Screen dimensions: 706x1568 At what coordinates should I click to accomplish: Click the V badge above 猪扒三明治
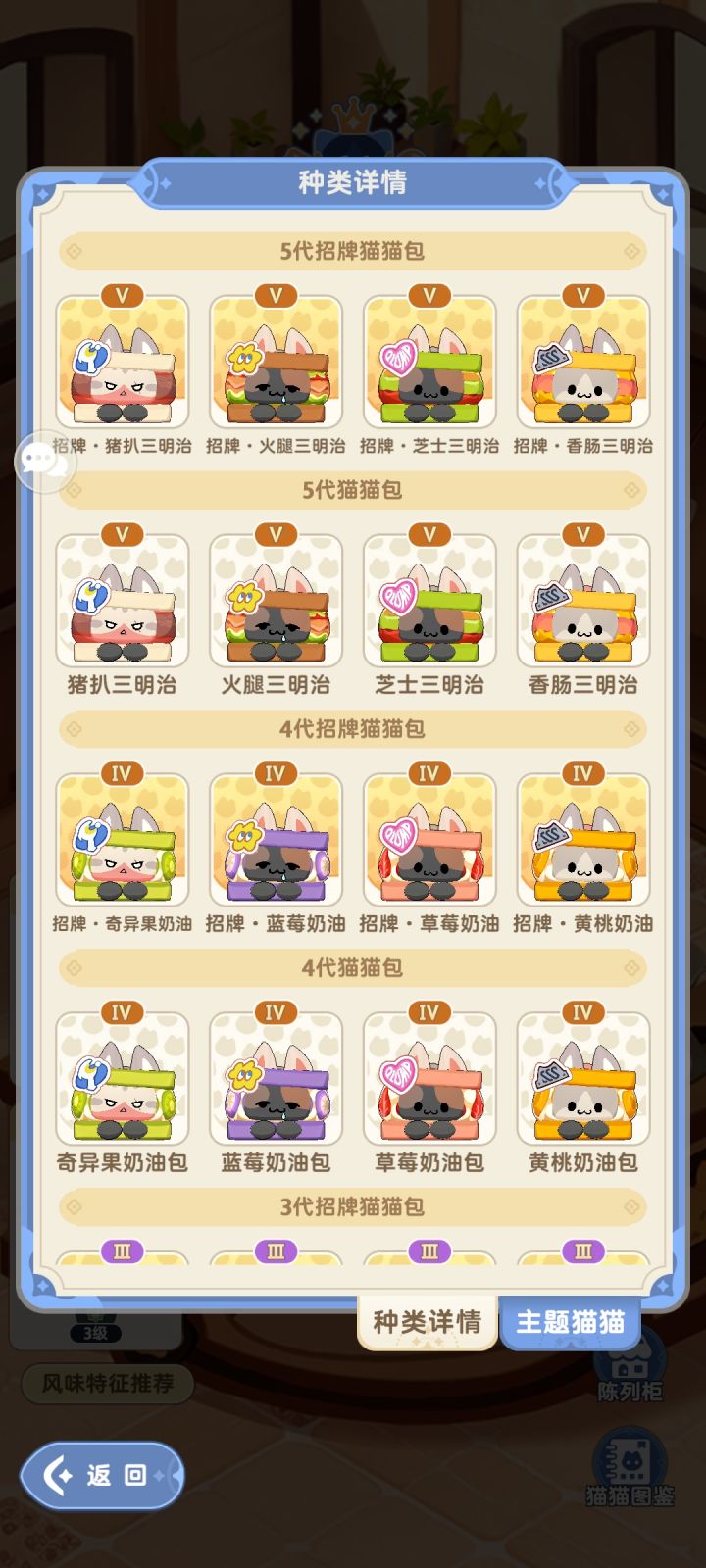(x=124, y=534)
